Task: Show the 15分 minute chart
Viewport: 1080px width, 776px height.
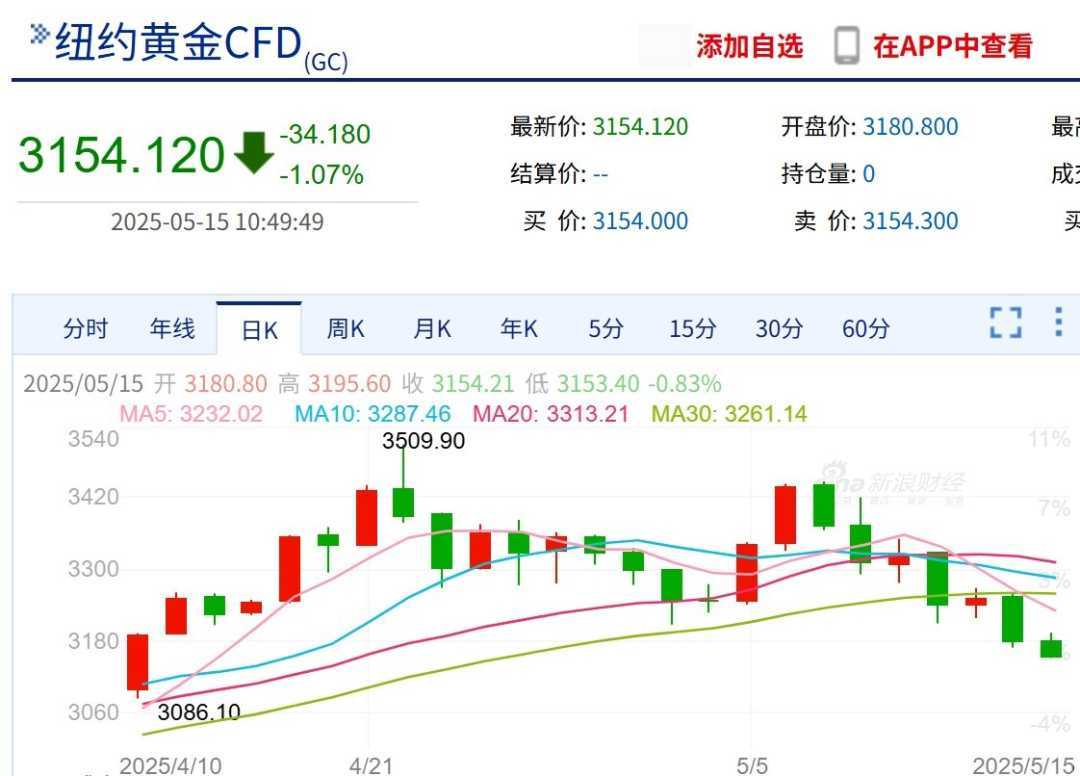Action: (x=692, y=328)
